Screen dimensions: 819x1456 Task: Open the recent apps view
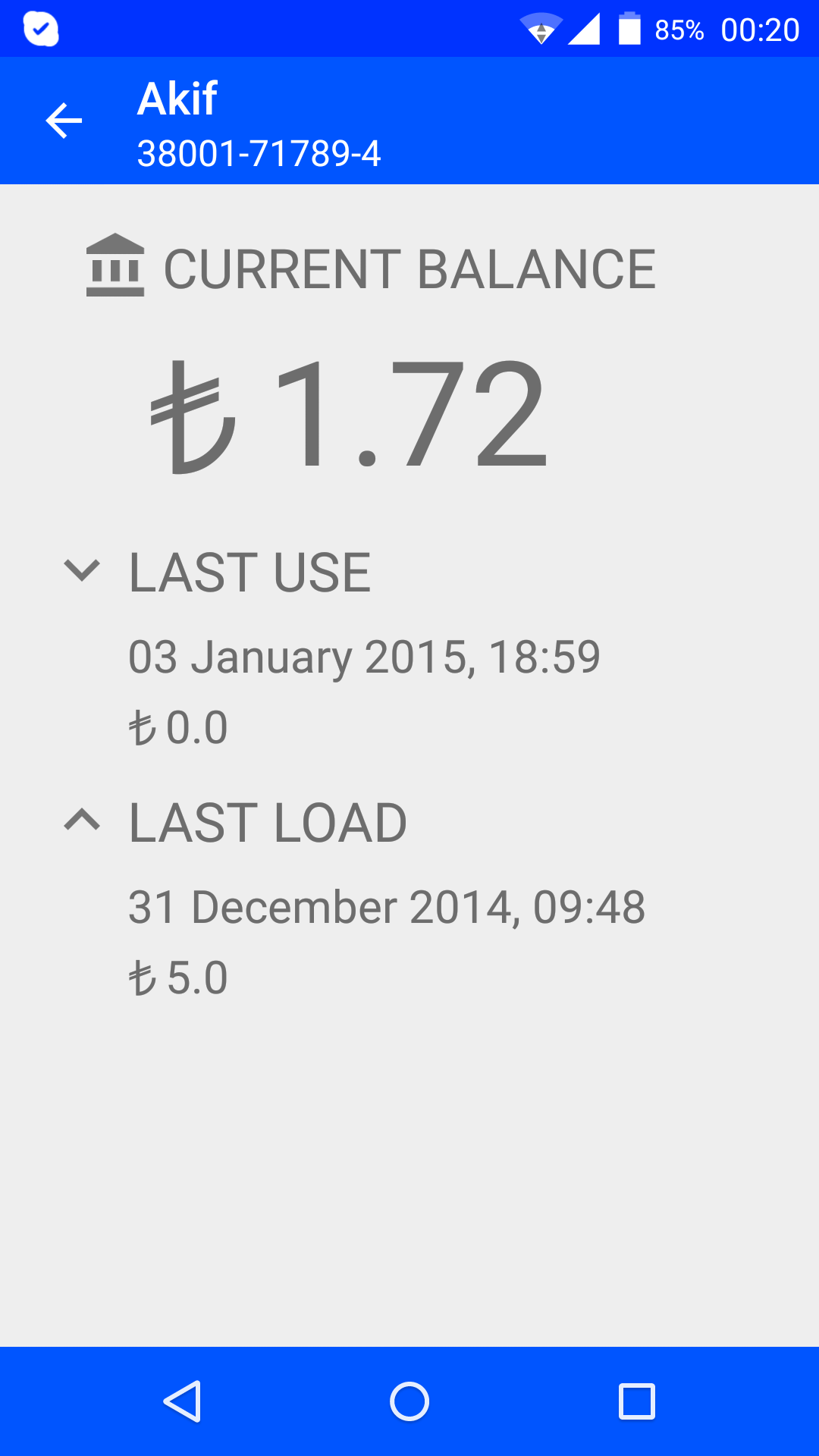tap(636, 1401)
